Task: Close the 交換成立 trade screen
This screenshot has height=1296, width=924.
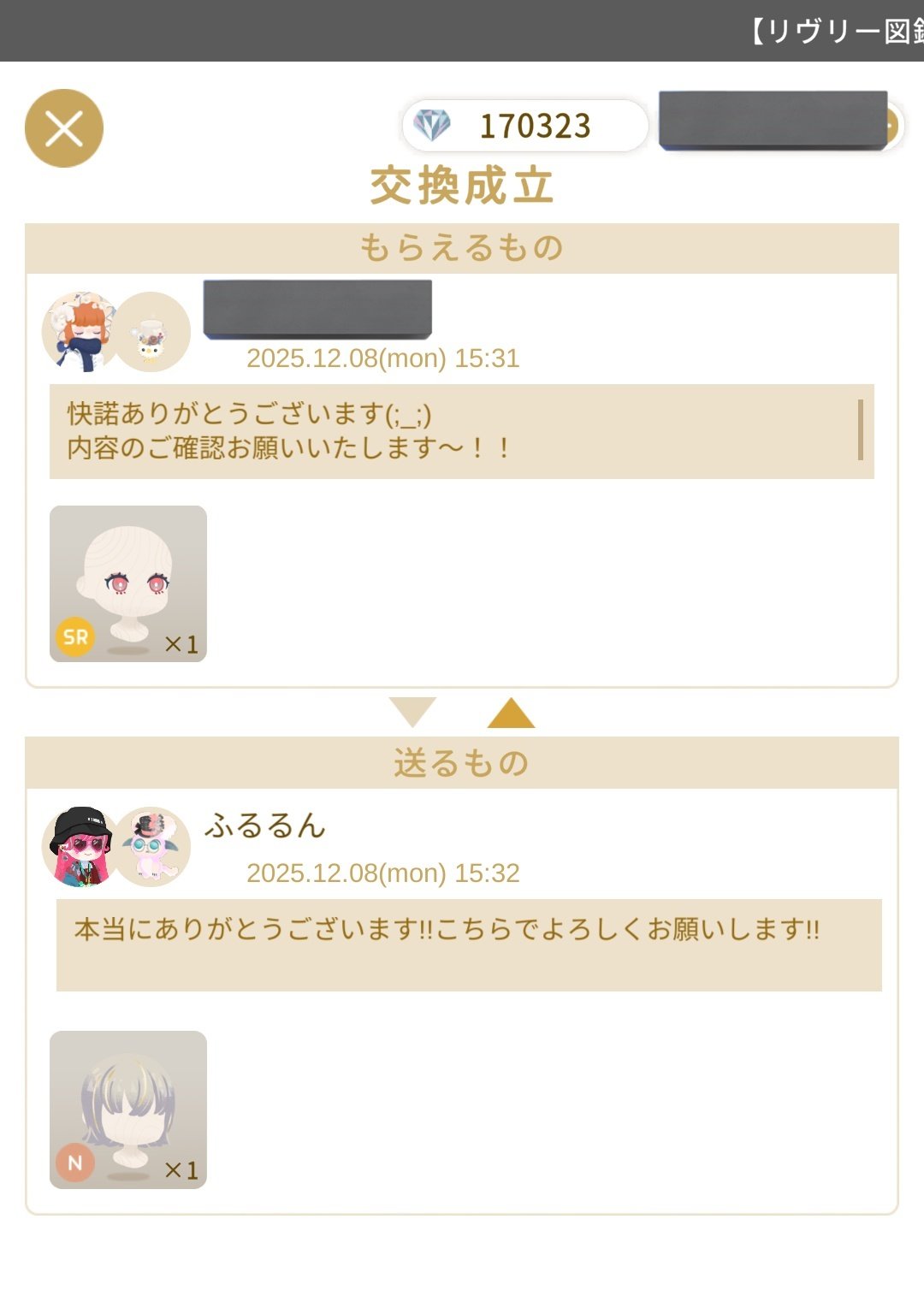Action: (64, 128)
